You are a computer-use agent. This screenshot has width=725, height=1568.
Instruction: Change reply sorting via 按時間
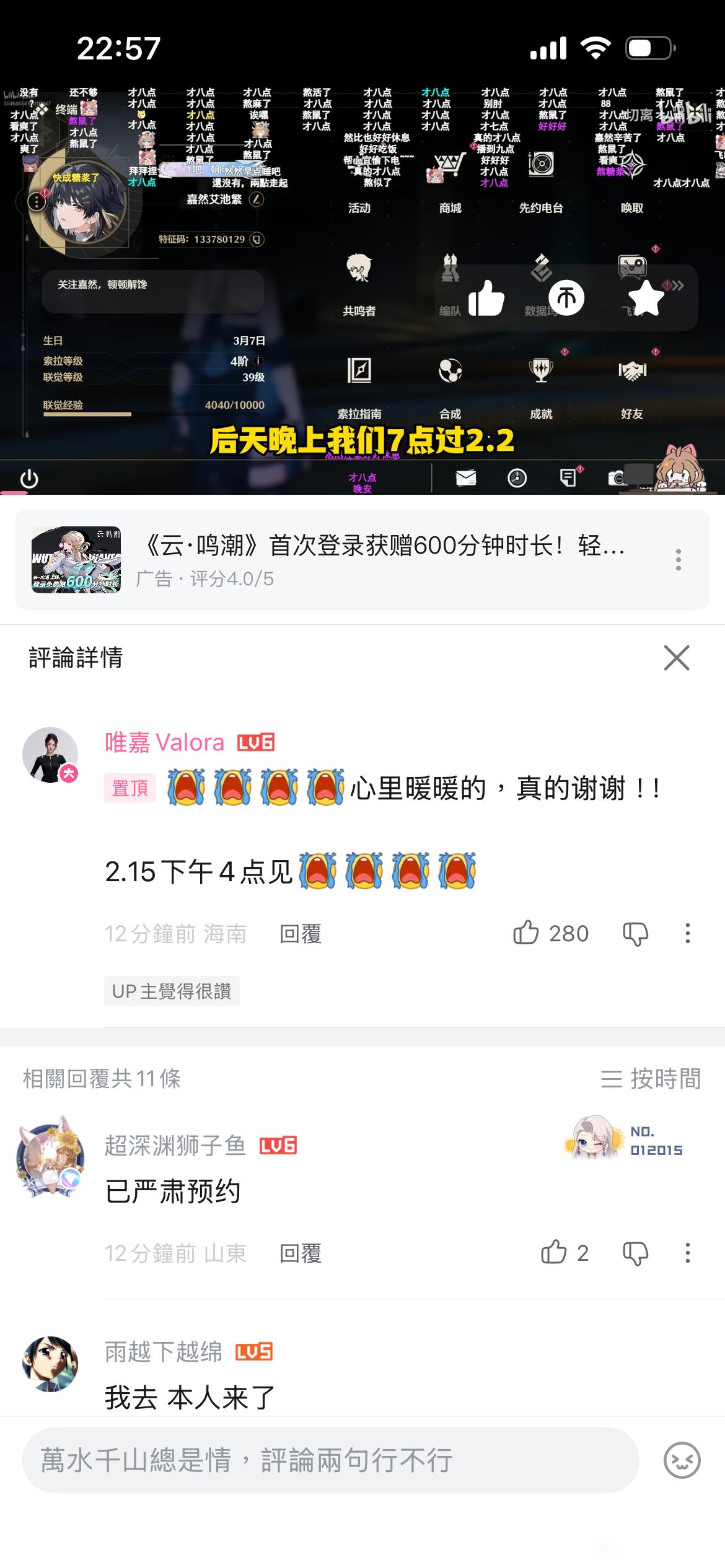pos(651,1079)
